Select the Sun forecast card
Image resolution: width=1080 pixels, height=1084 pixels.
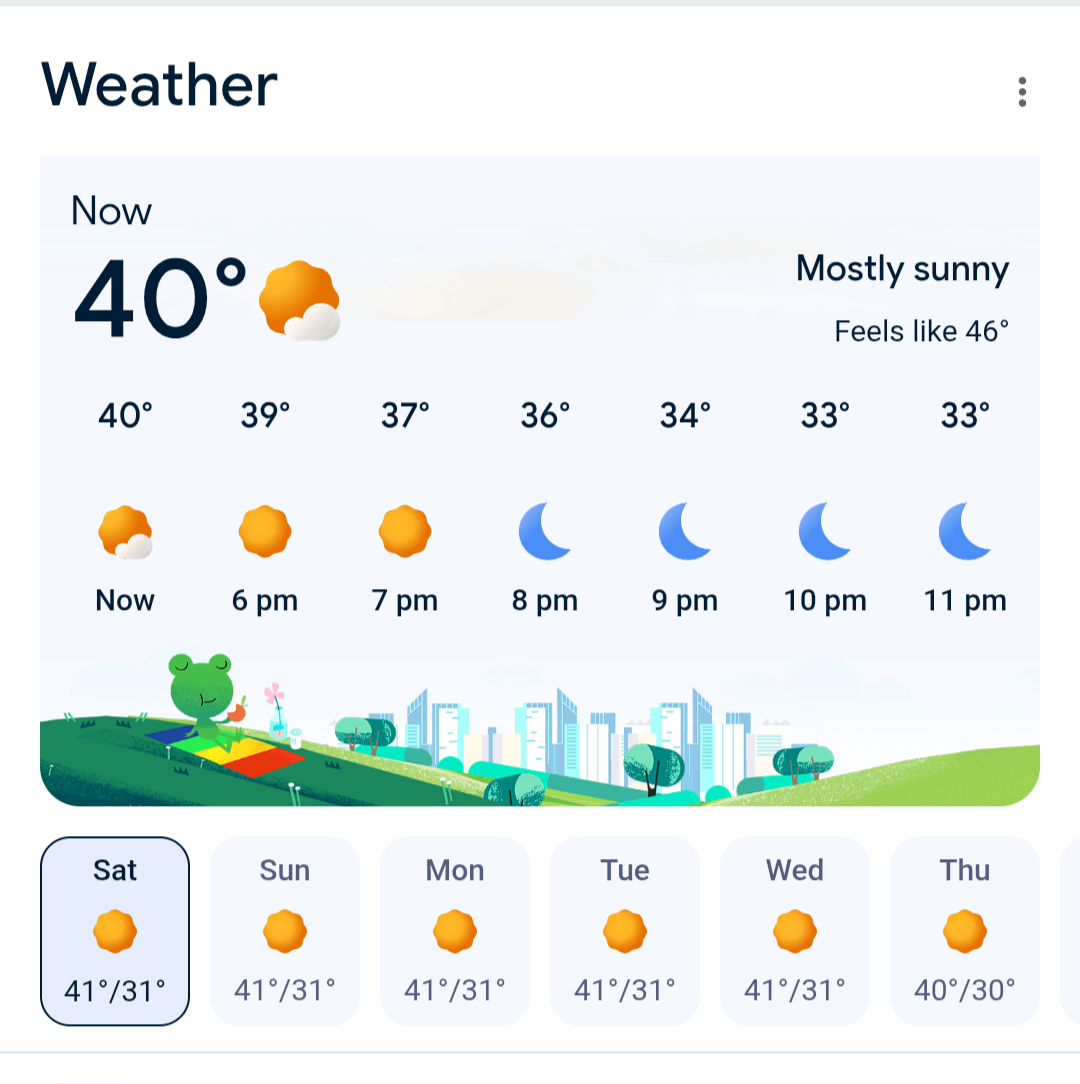(285, 931)
